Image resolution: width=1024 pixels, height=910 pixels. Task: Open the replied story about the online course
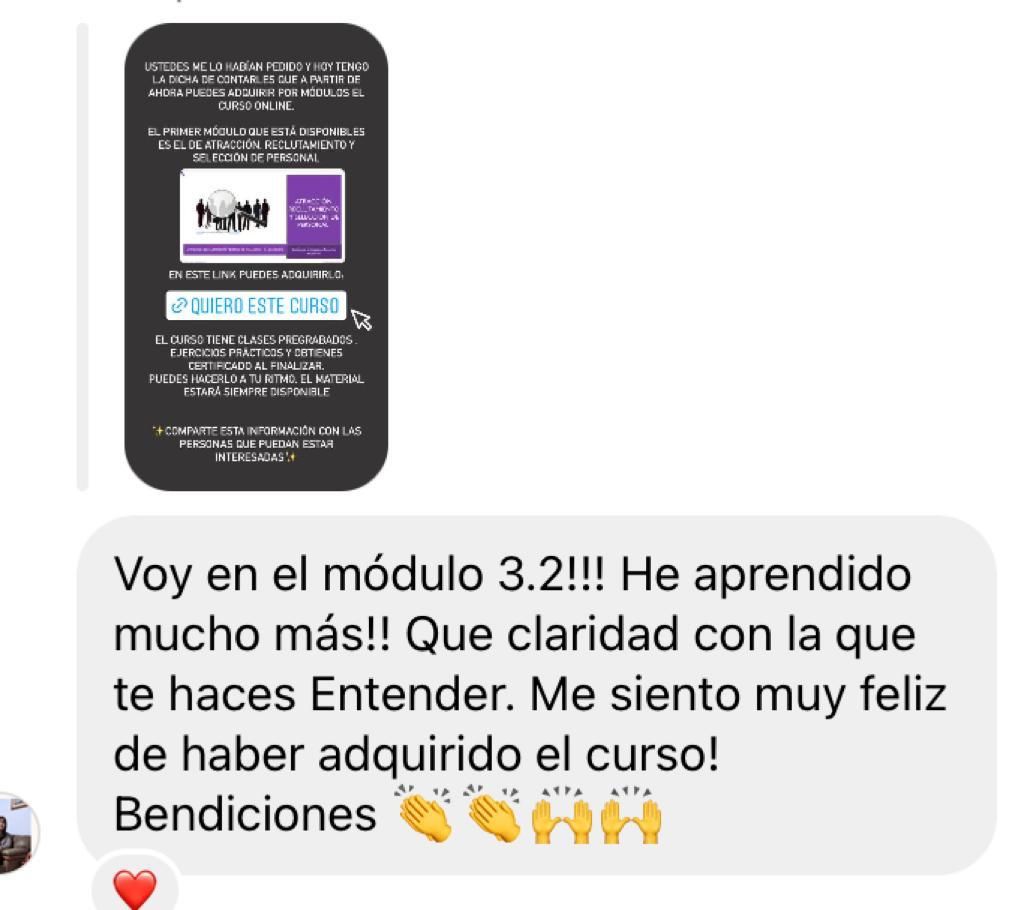(256, 257)
